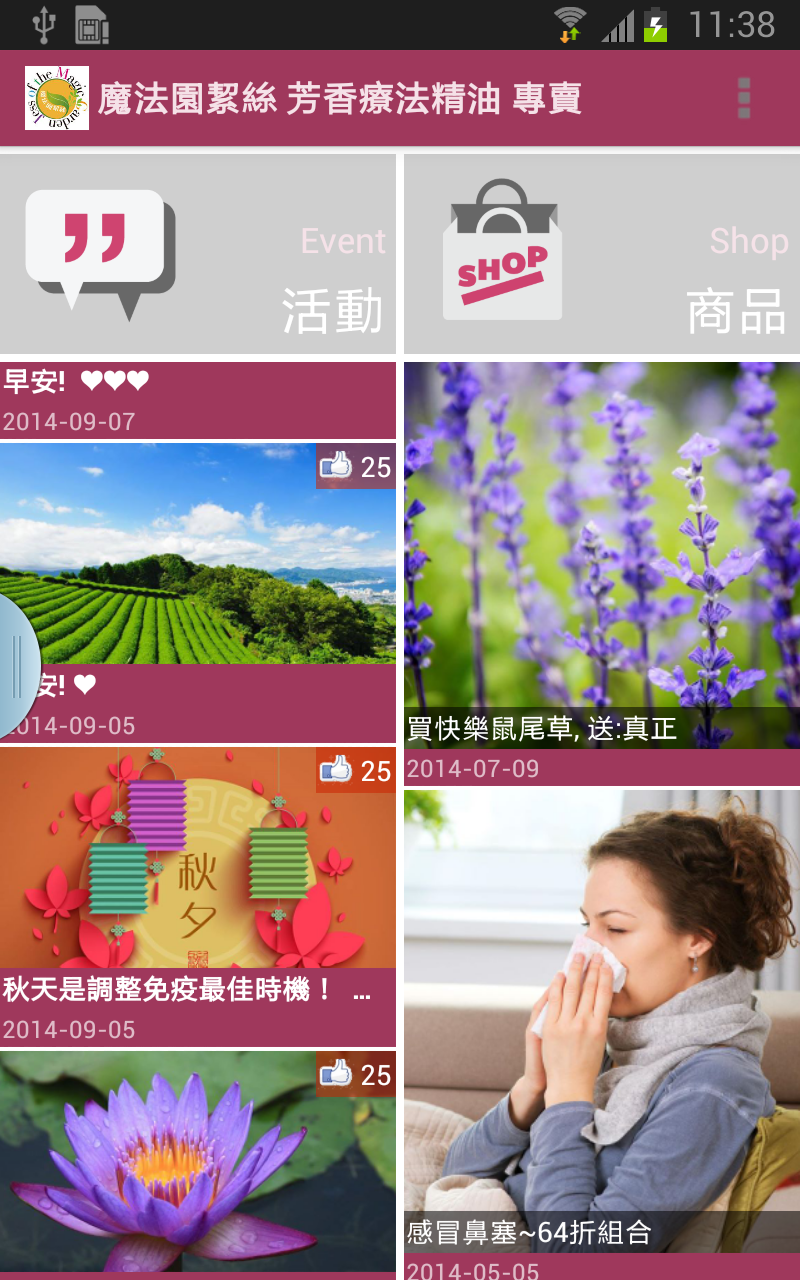
Task: Open the overflow menu in the app bar
Action: pyautogui.click(x=743, y=98)
